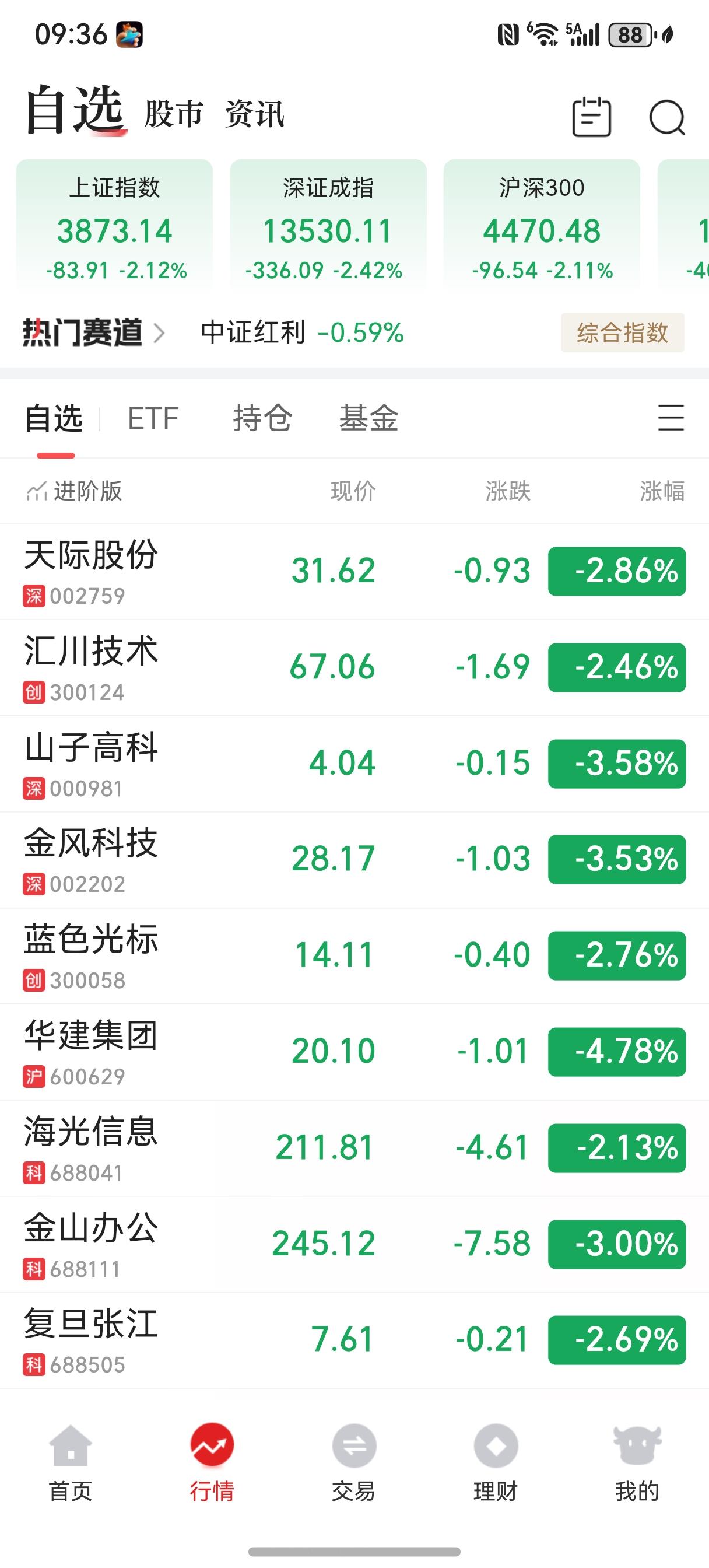Tap the 综合指数 index category selector
The width and height of the screenshot is (709, 1568).
pos(622,333)
